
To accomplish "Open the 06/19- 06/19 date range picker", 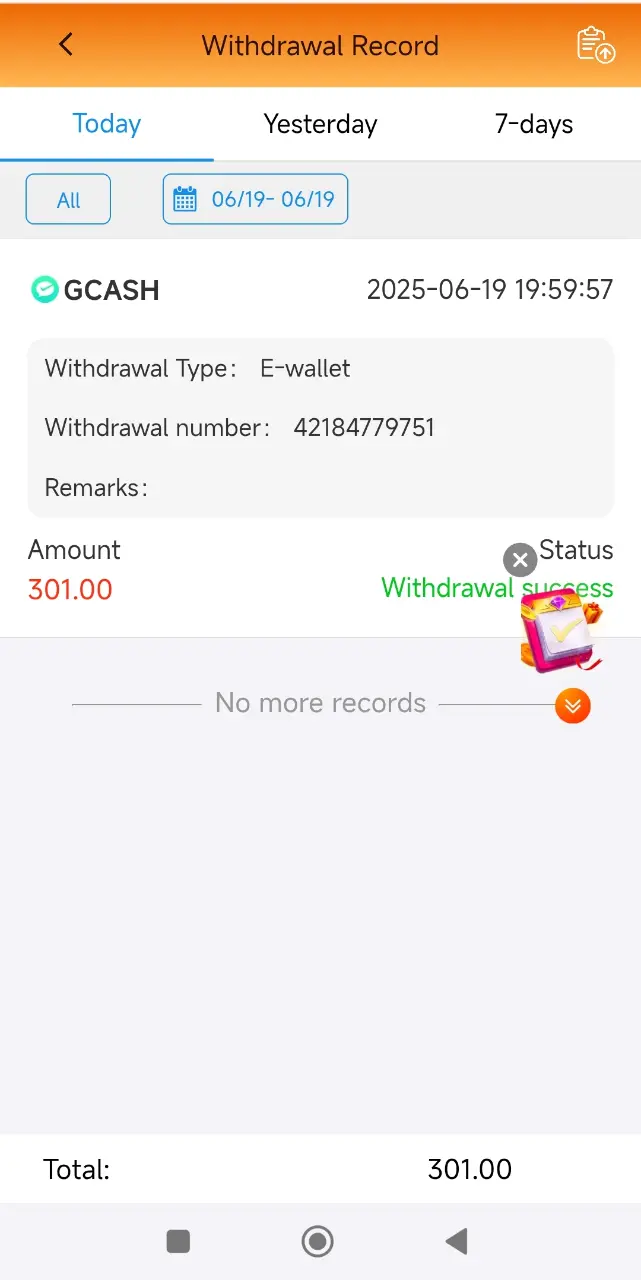I will 255,199.
